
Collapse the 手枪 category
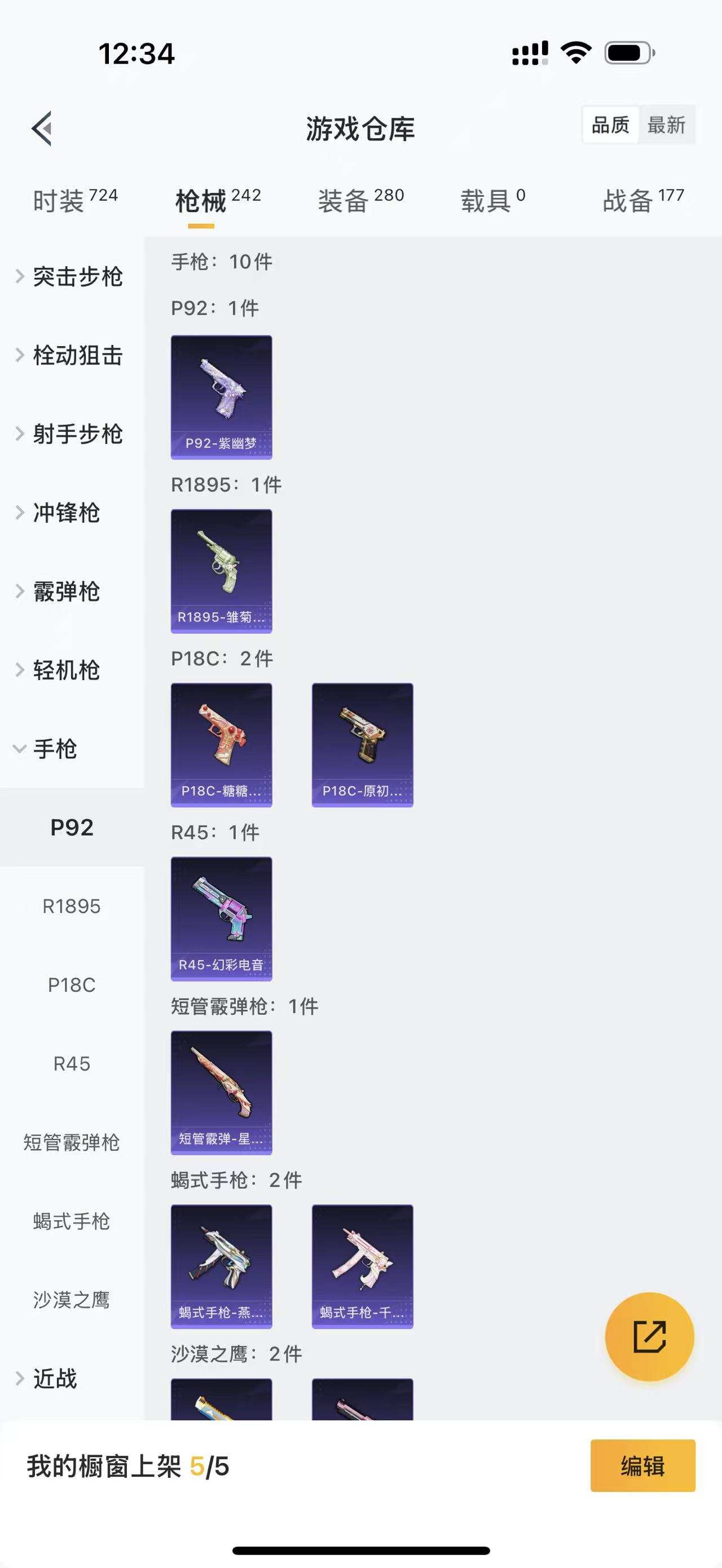pyautogui.click(x=54, y=749)
